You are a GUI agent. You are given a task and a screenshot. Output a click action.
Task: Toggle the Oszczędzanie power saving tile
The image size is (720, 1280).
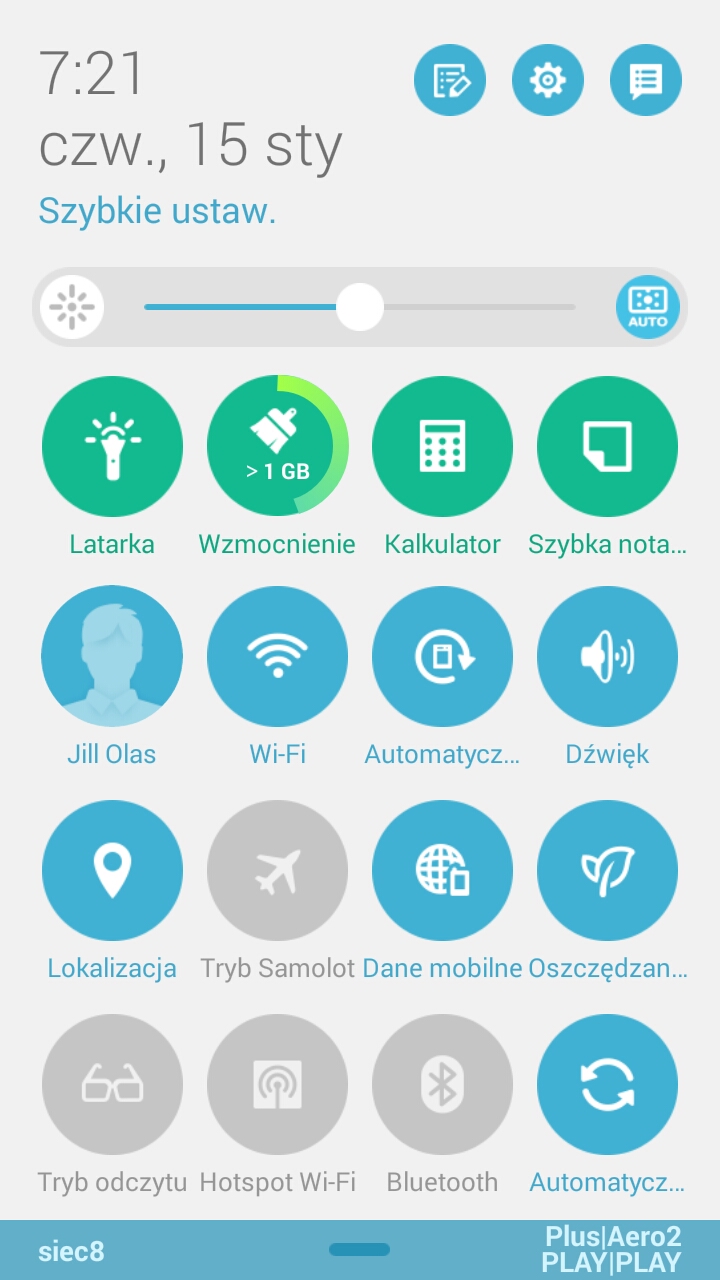click(607, 870)
